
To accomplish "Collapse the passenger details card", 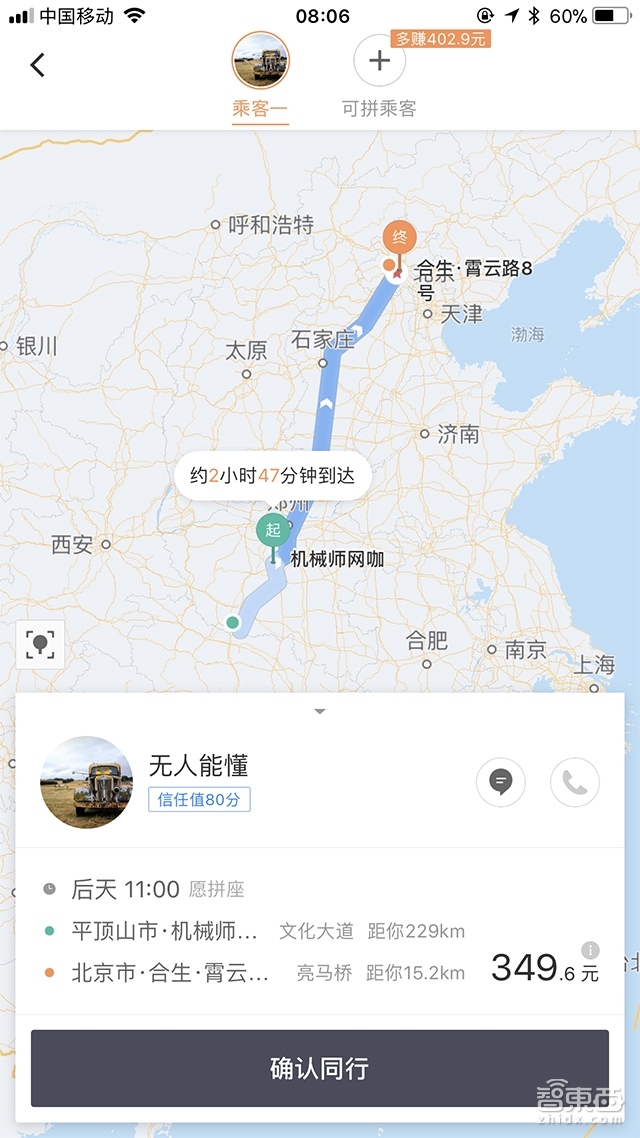I will [x=320, y=711].
